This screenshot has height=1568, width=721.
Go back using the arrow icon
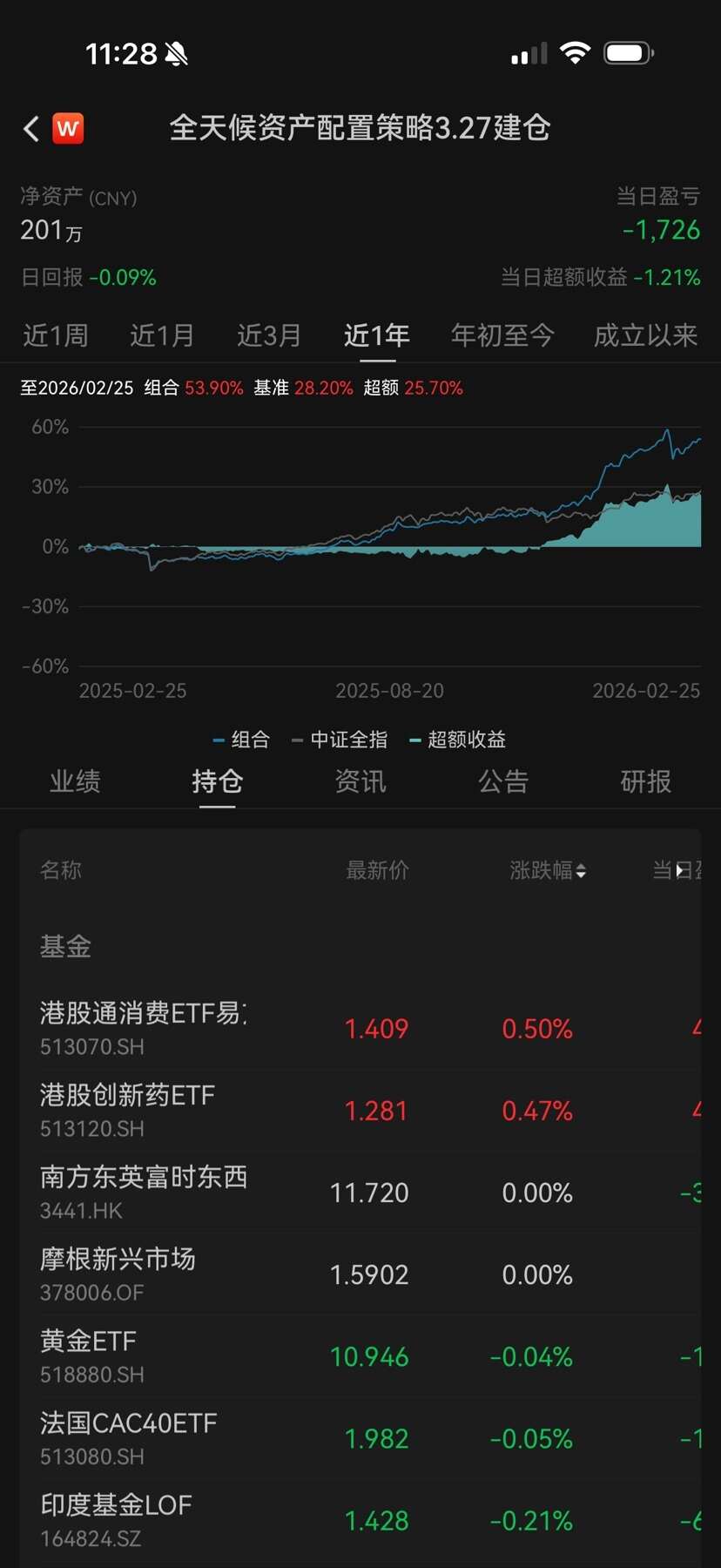[x=32, y=129]
